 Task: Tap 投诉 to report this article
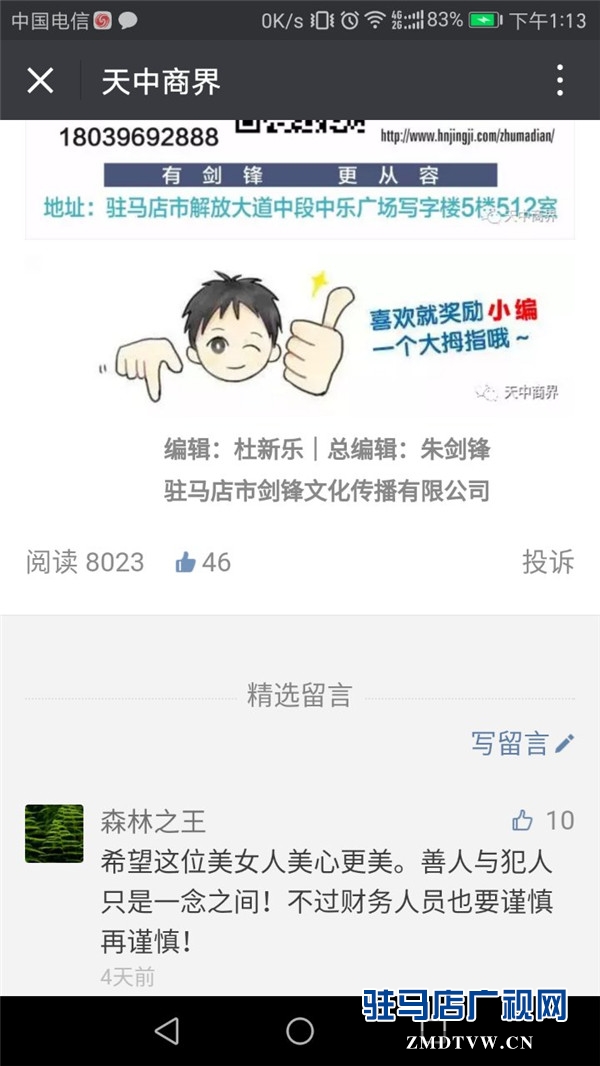(548, 562)
